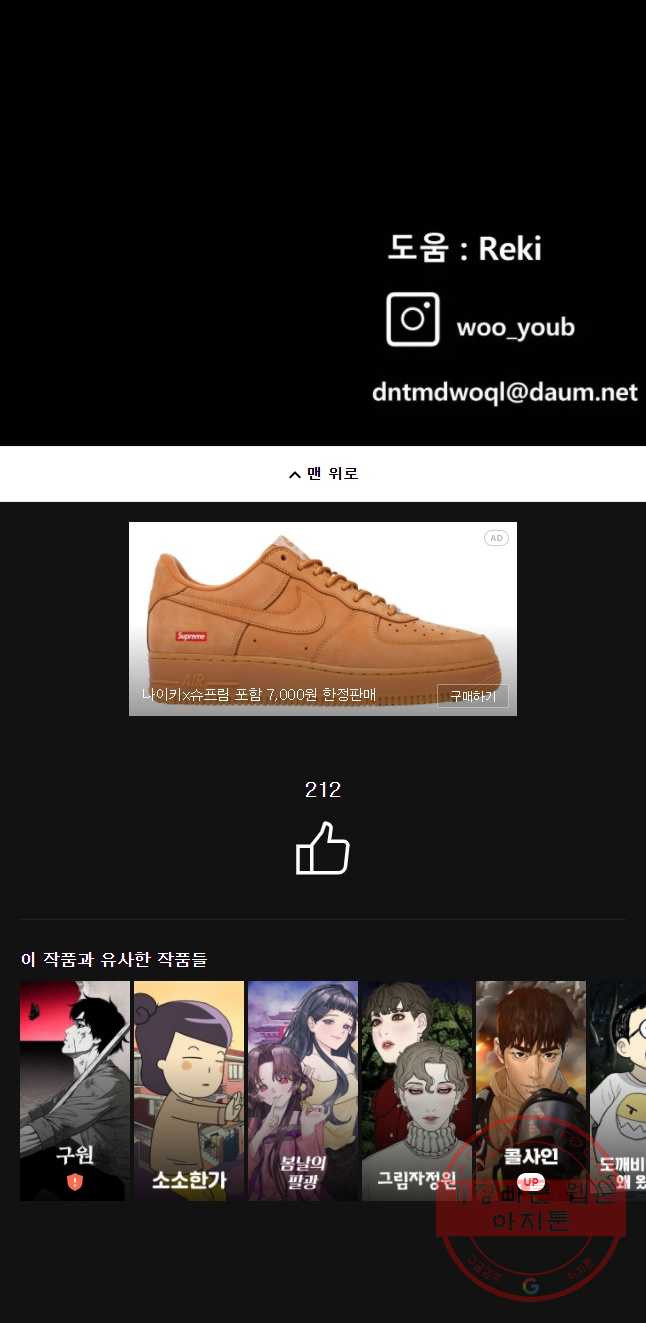
Task: Open the similar webtoon 소소한가
Action: (x=189, y=1090)
